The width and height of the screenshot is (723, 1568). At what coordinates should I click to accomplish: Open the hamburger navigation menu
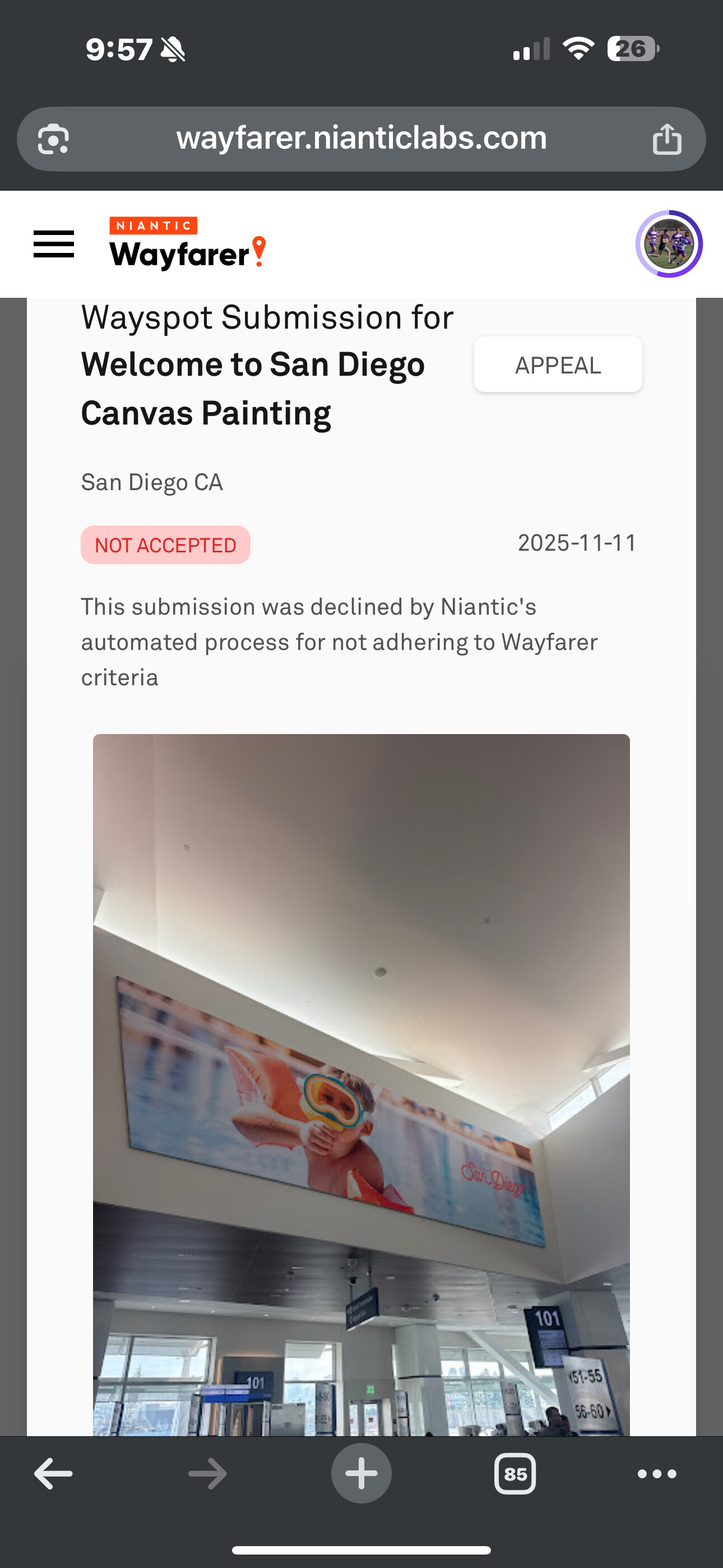tap(54, 244)
